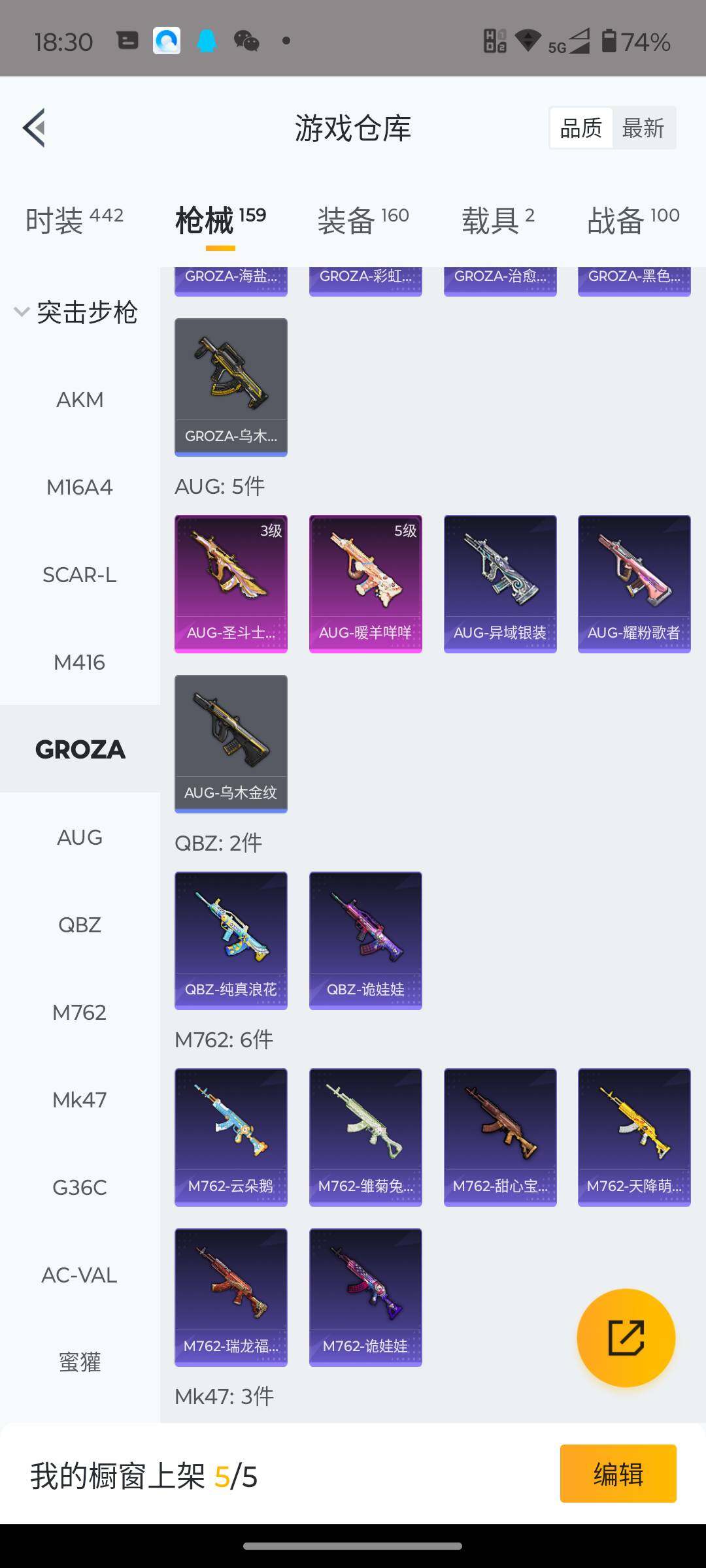Open the GROZA-乌木 skin tile
This screenshot has width=706, height=1568.
(x=231, y=387)
